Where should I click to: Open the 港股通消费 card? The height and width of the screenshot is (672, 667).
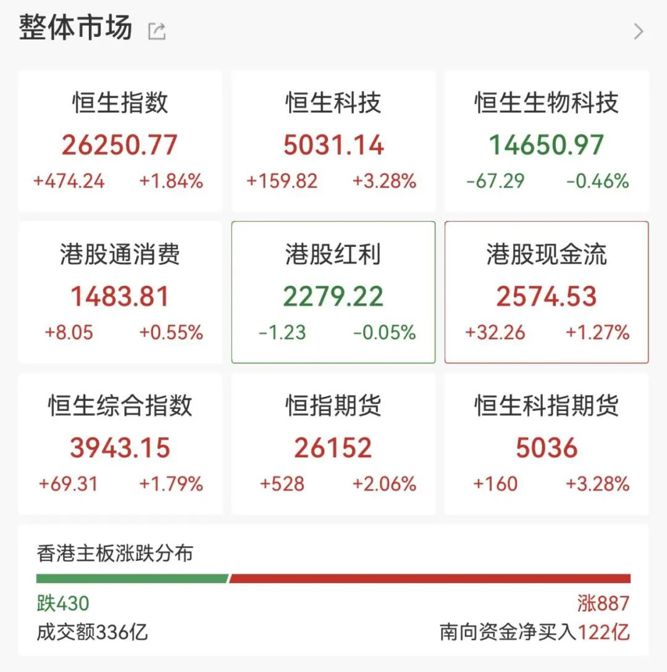click(120, 292)
